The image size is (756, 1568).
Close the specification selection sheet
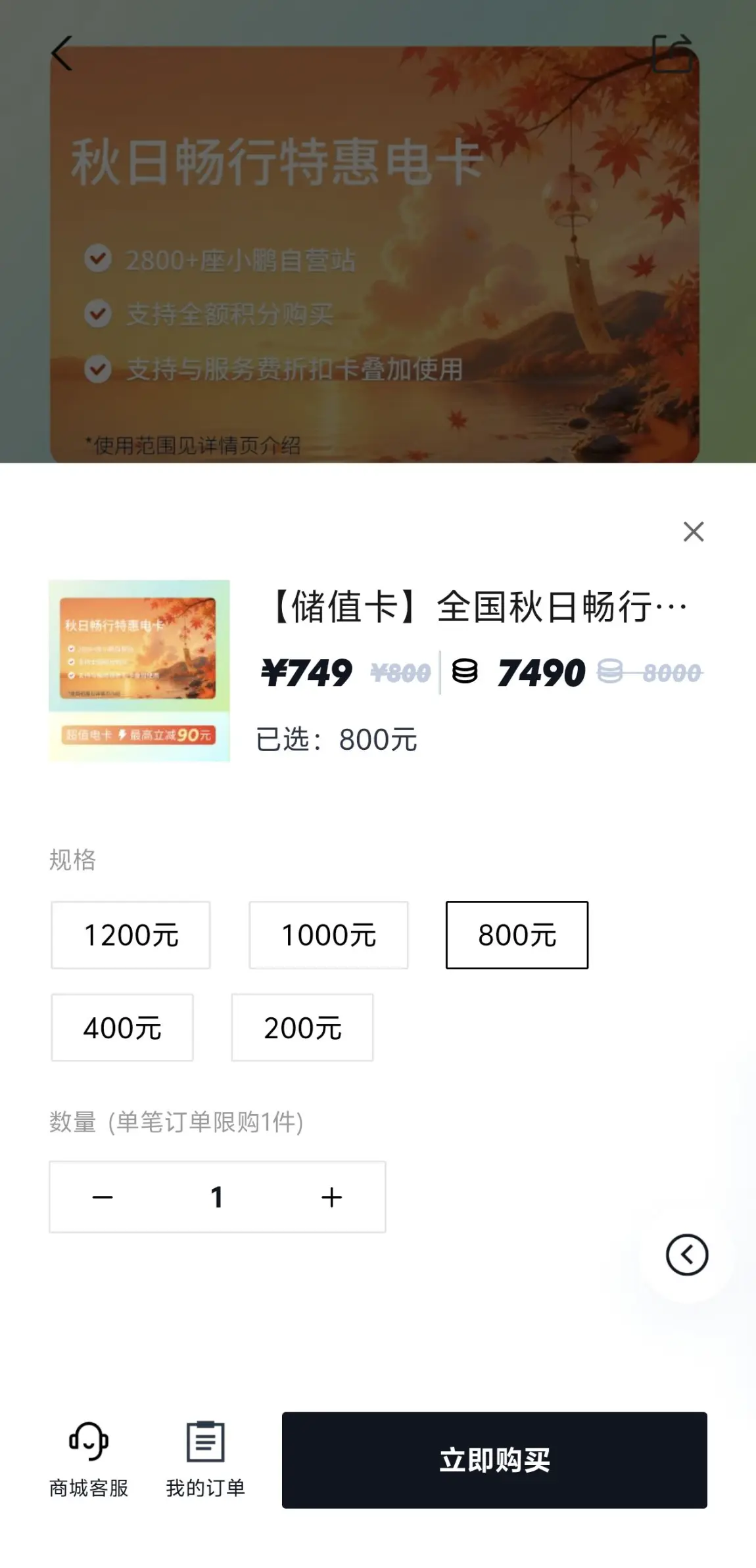(694, 532)
